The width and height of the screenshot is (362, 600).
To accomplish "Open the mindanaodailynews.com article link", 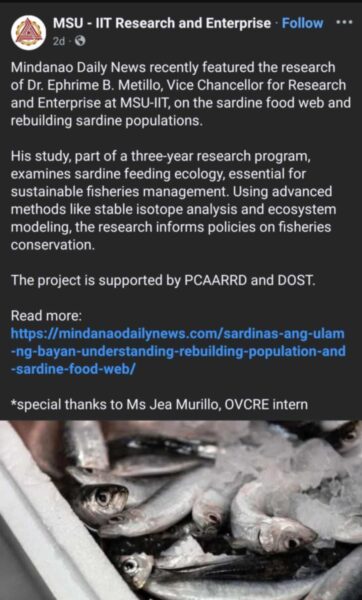I will click(178, 351).
